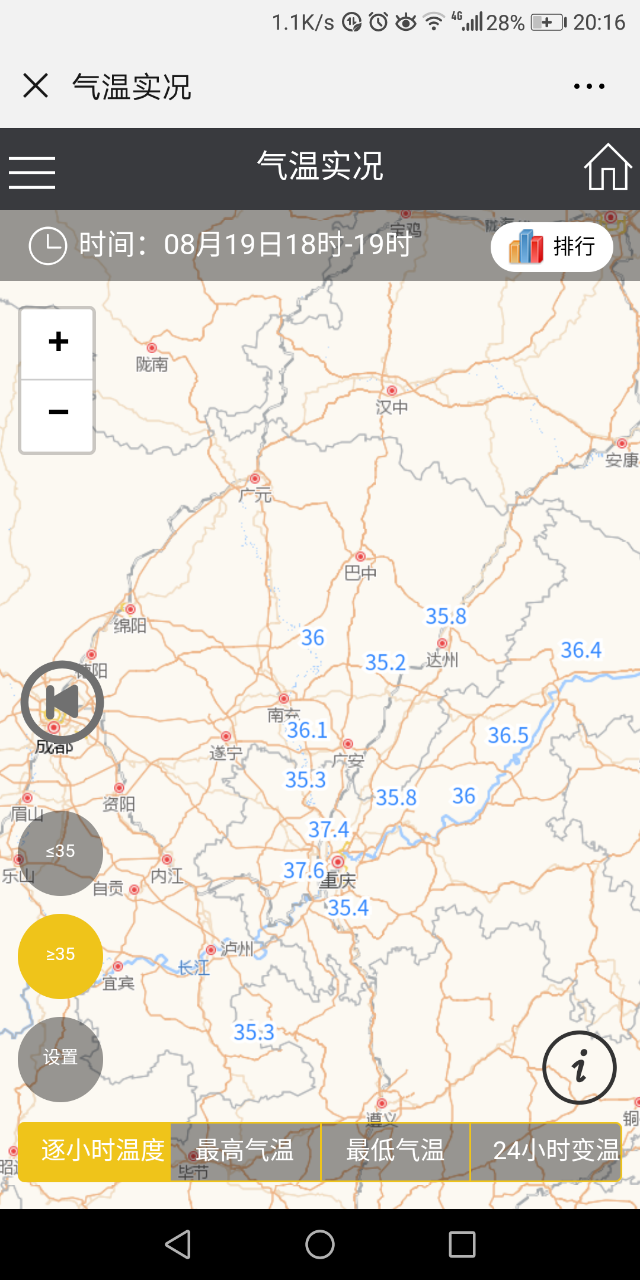640x1280 pixels.
Task: Open the 设置 settings button
Action: point(60,1058)
